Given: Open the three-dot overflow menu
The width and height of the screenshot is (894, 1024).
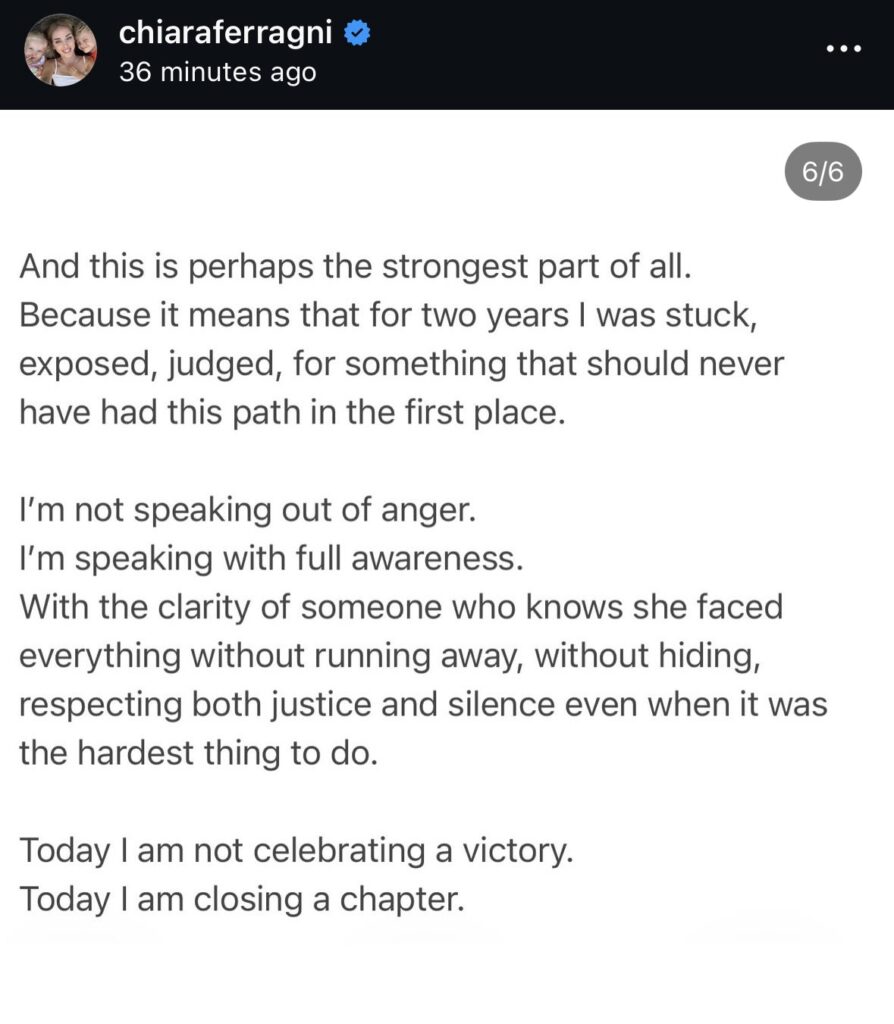Looking at the screenshot, I should [x=842, y=48].
